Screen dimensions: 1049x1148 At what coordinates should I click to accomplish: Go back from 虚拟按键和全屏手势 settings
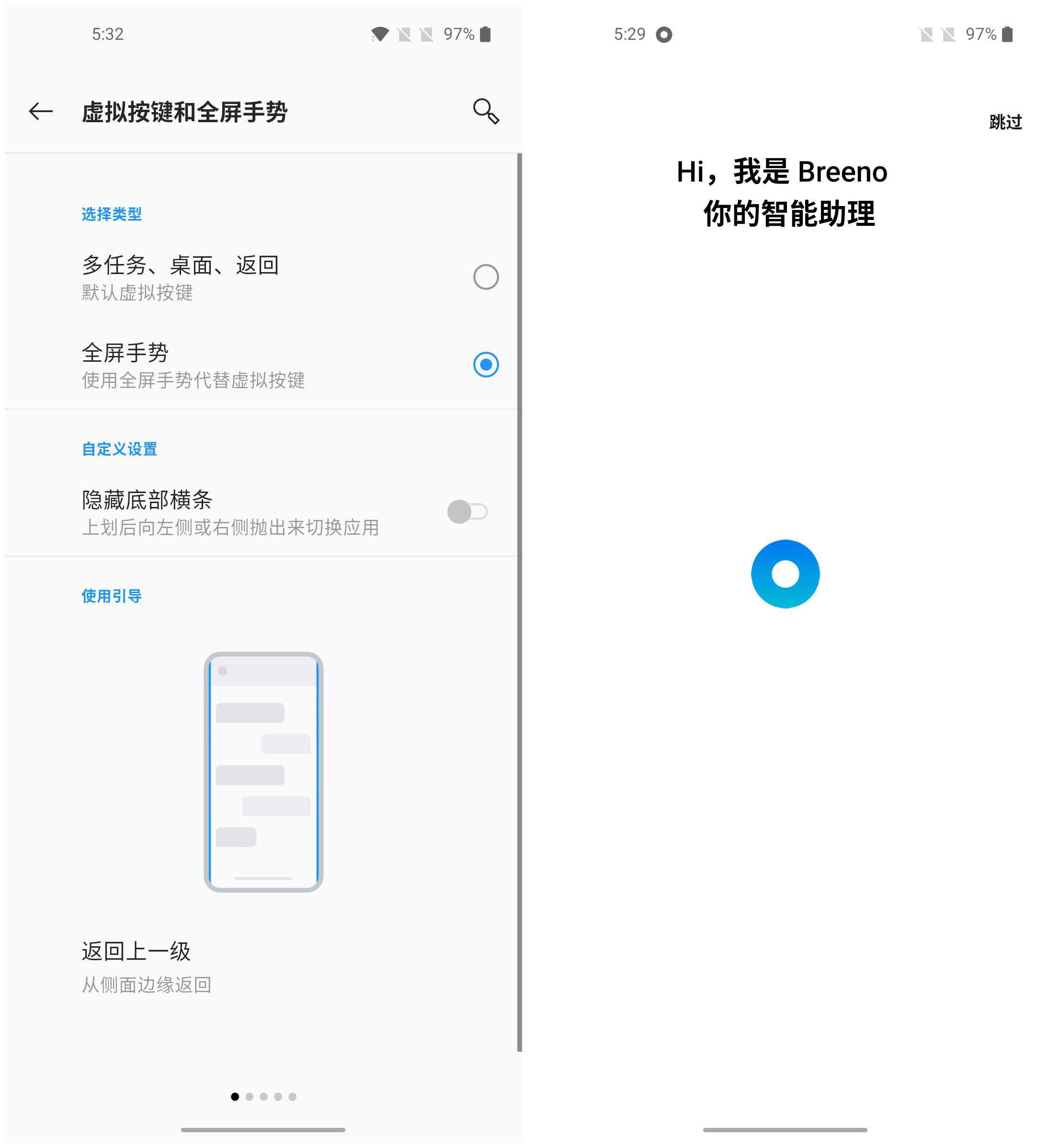(x=41, y=111)
